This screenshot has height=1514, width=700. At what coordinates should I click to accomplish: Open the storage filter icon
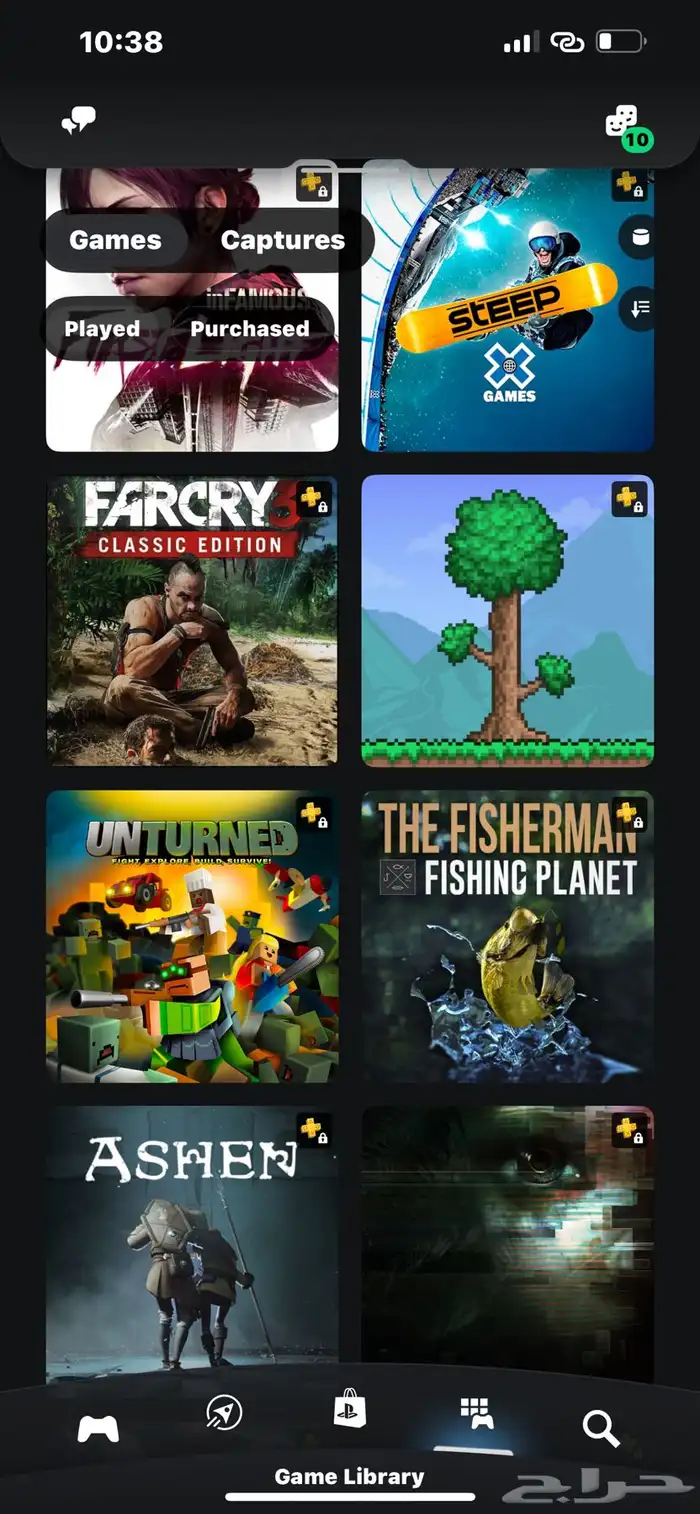click(x=638, y=237)
